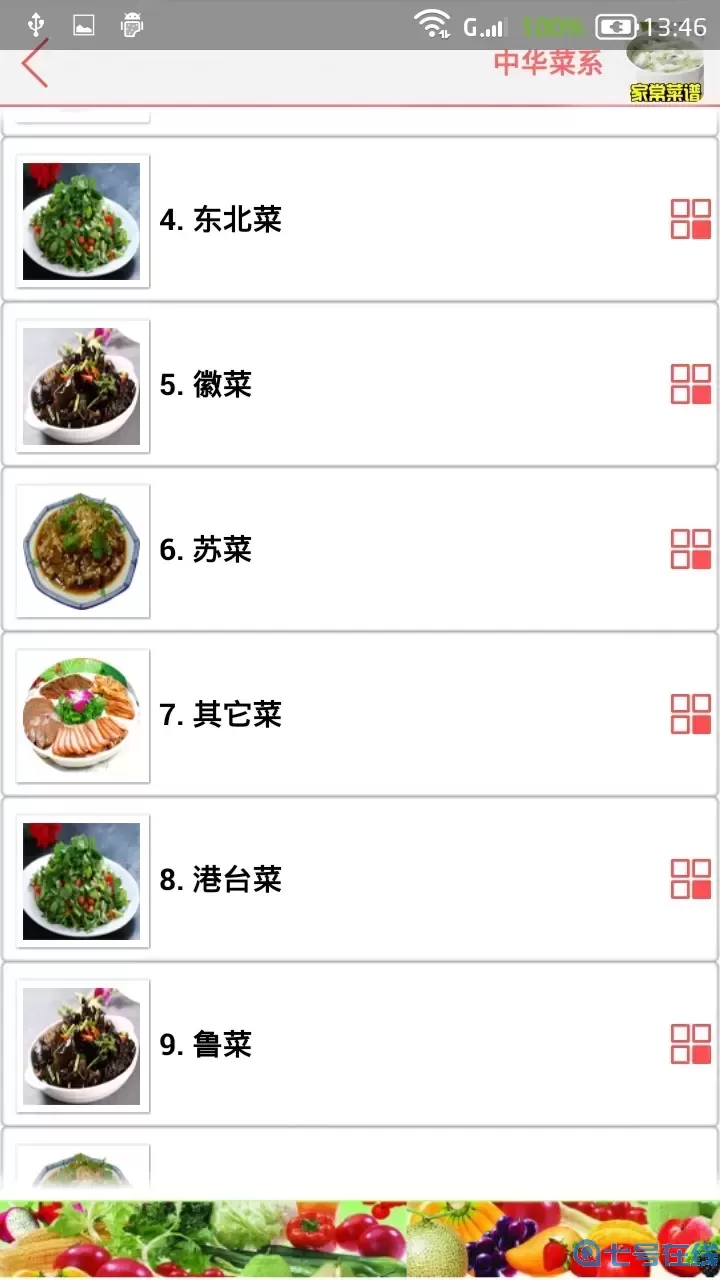The image size is (720, 1280).
Task: Open the grid view icon beside 东北菜
Action: 690,220
